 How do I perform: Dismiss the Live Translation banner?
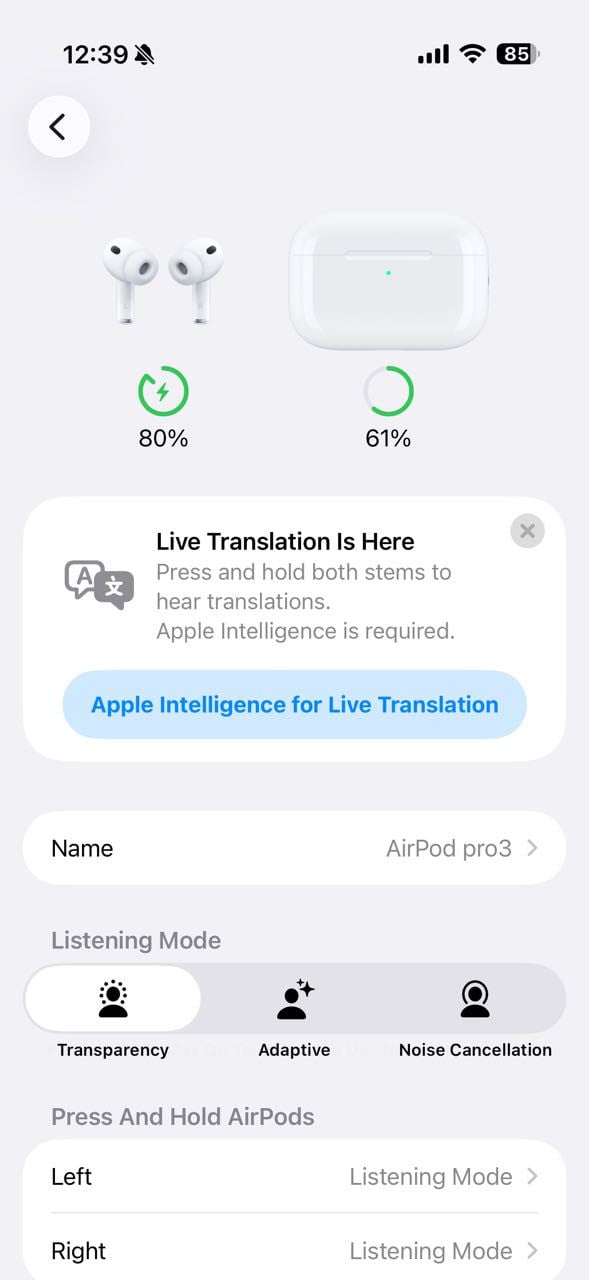pos(527,531)
